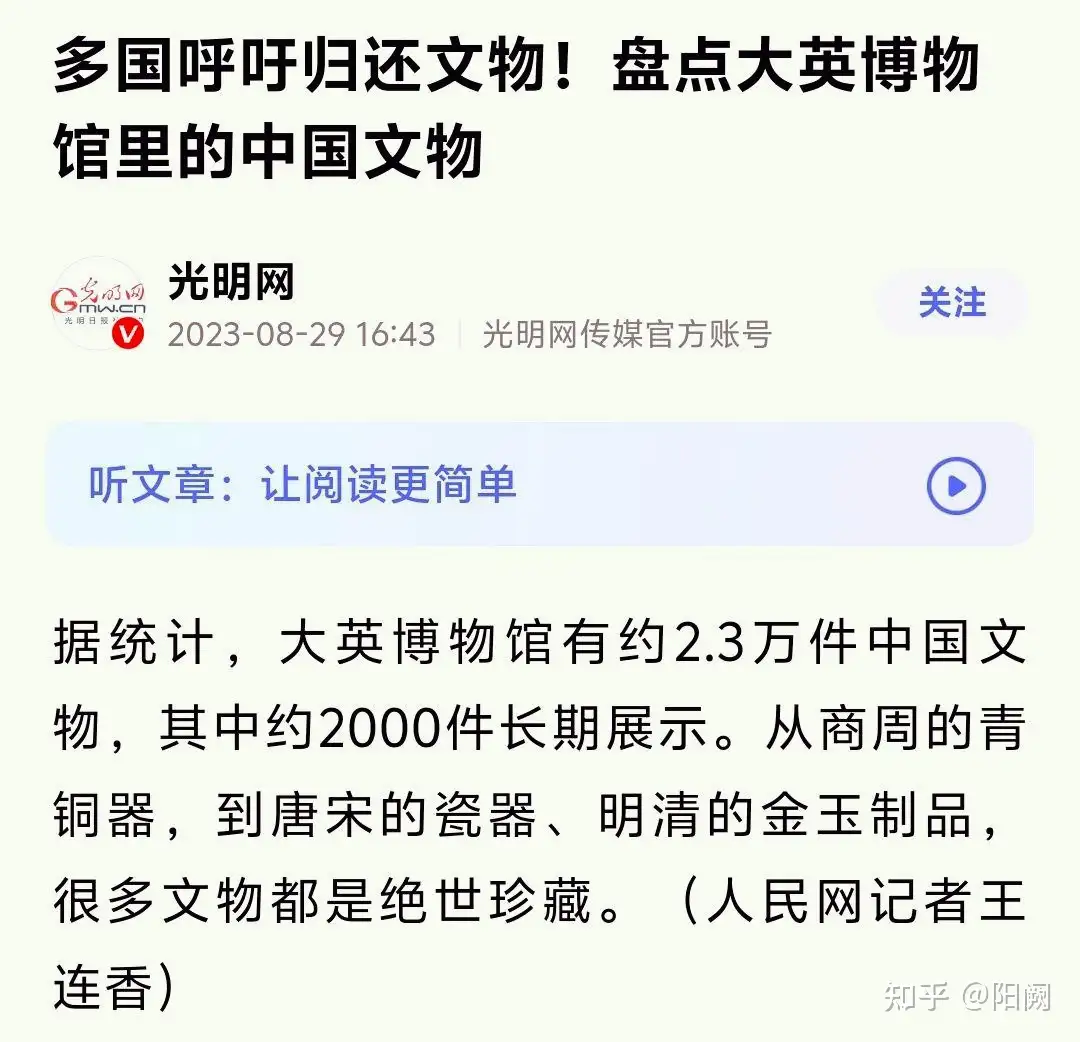Open the 光明网 author avatar
Image resolution: width=1080 pixels, height=1042 pixels.
[99, 303]
